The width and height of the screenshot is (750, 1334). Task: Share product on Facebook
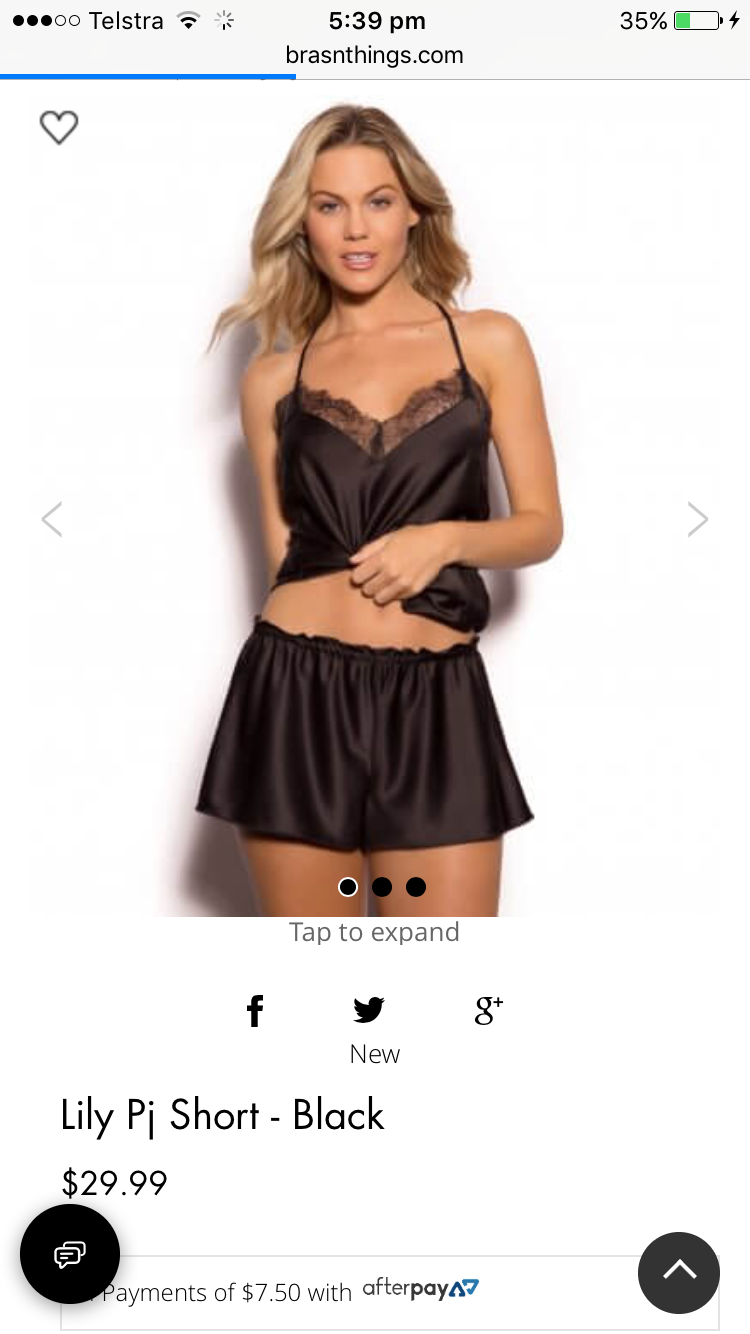click(x=255, y=1011)
